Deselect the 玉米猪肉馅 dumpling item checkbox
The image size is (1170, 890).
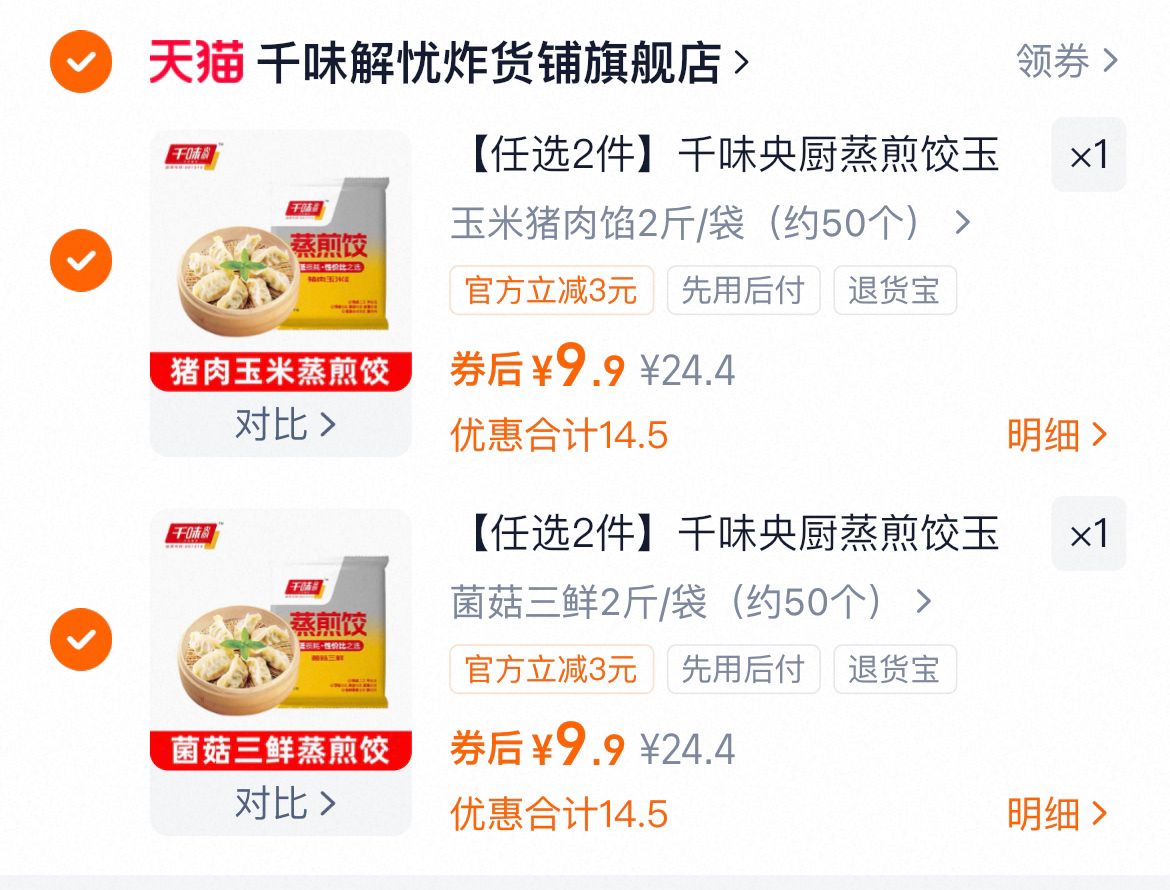(81, 260)
